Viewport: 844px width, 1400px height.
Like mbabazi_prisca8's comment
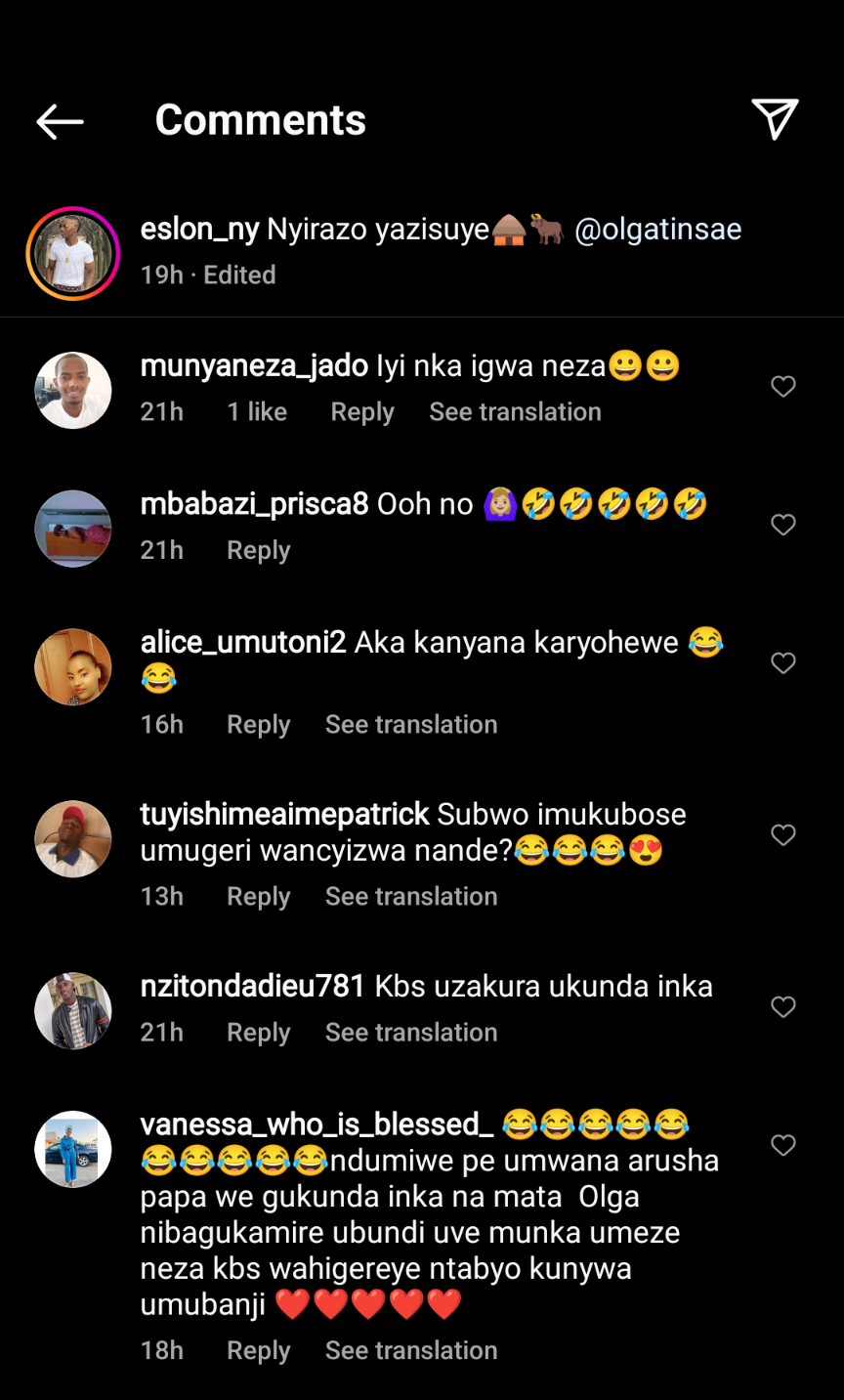tap(783, 525)
